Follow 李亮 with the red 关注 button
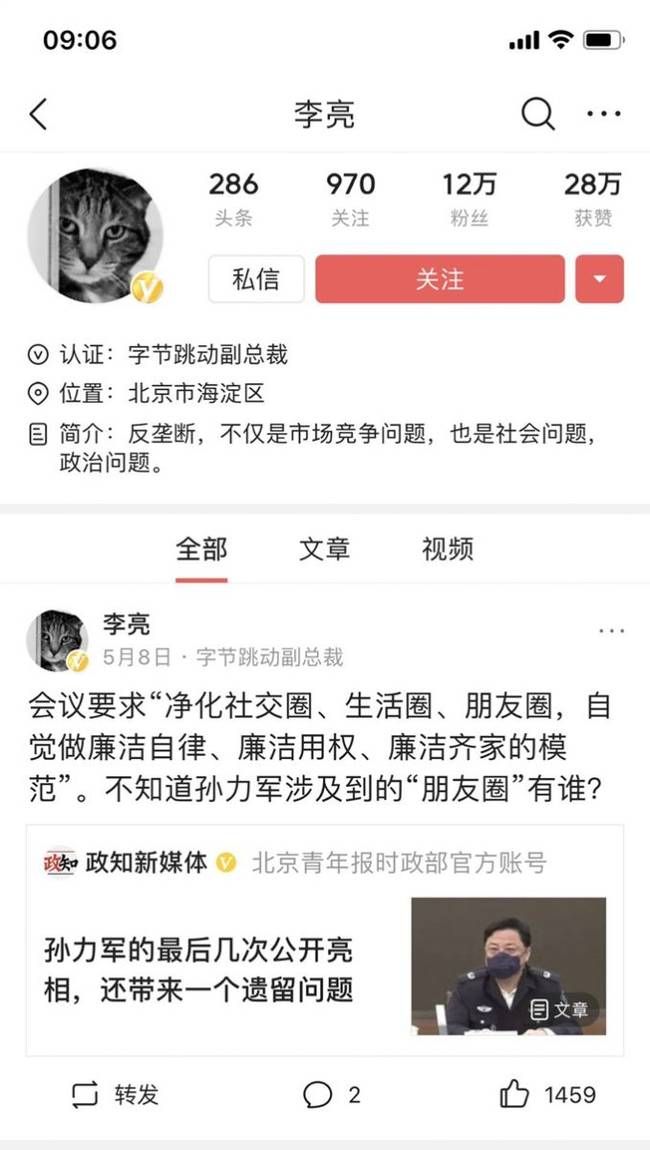This screenshot has width=650, height=1150. point(440,279)
